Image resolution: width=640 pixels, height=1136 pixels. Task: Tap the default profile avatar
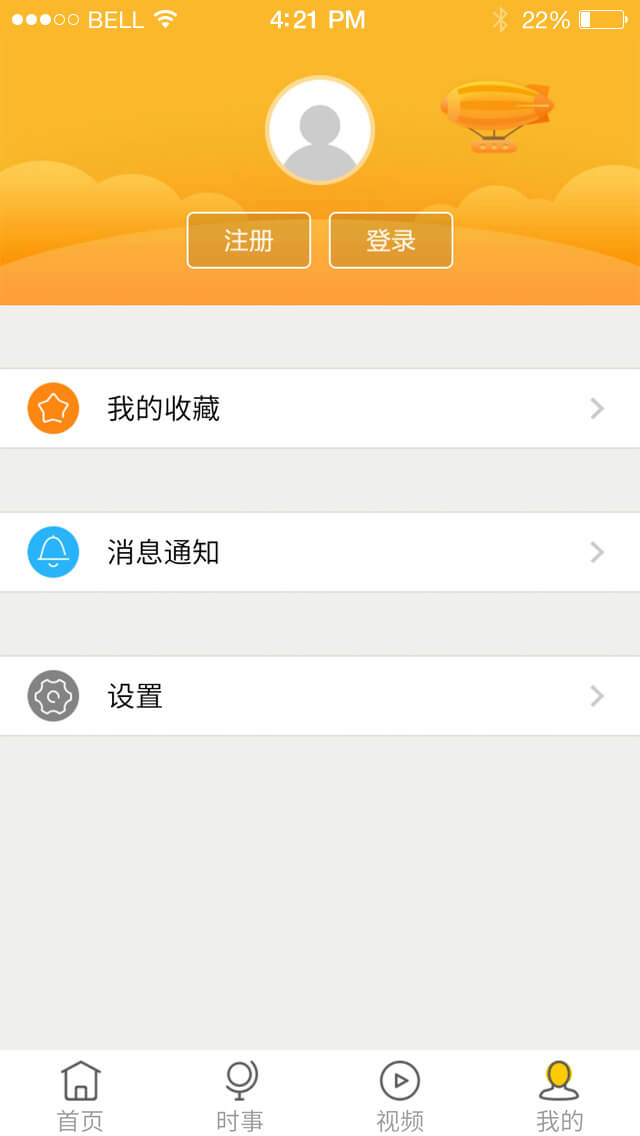319,130
